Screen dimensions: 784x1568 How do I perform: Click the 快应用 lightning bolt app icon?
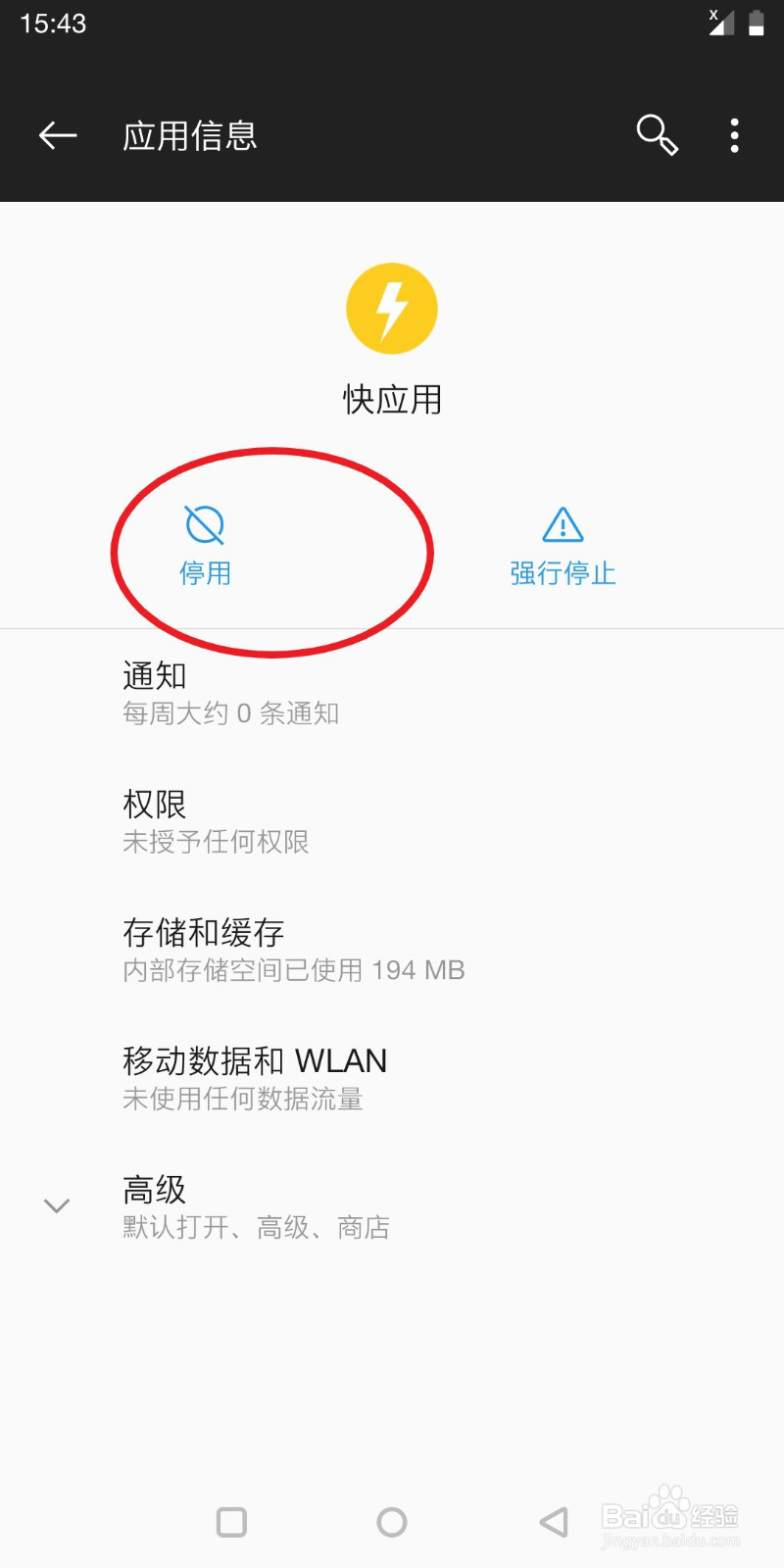point(392,307)
